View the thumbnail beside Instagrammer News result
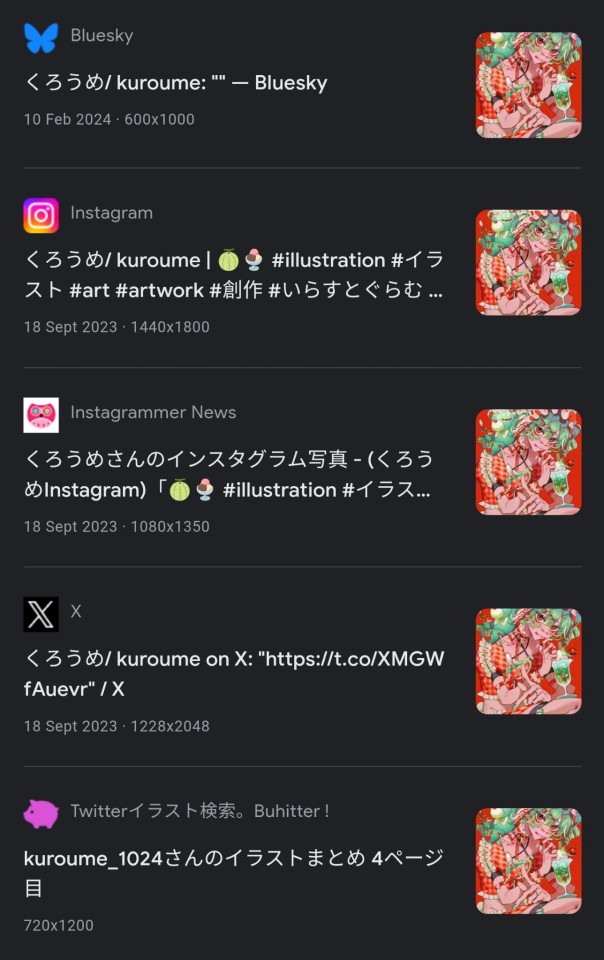Viewport: 604px width, 960px height. coord(528,462)
